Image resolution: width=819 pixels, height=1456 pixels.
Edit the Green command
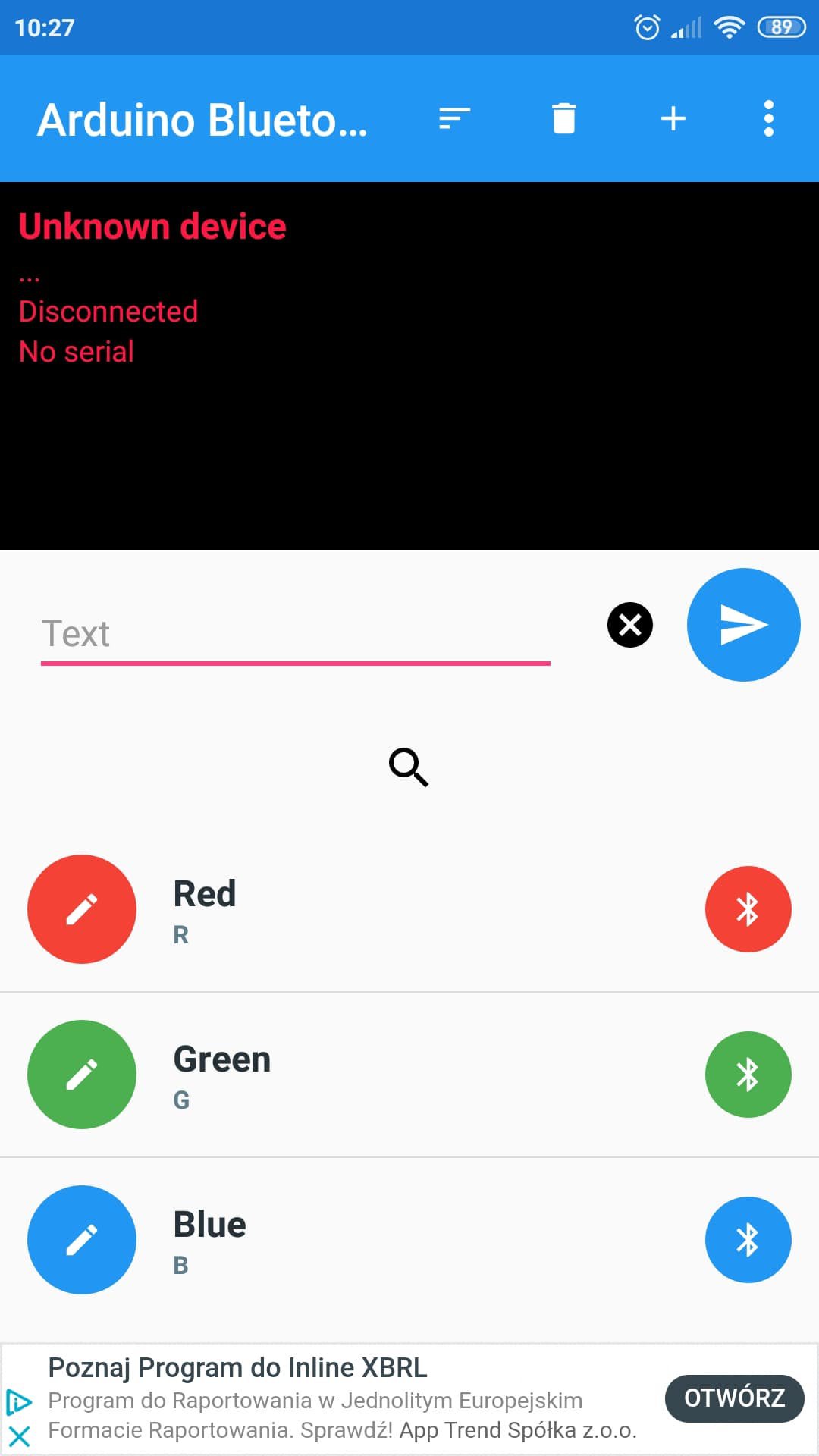82,1075
